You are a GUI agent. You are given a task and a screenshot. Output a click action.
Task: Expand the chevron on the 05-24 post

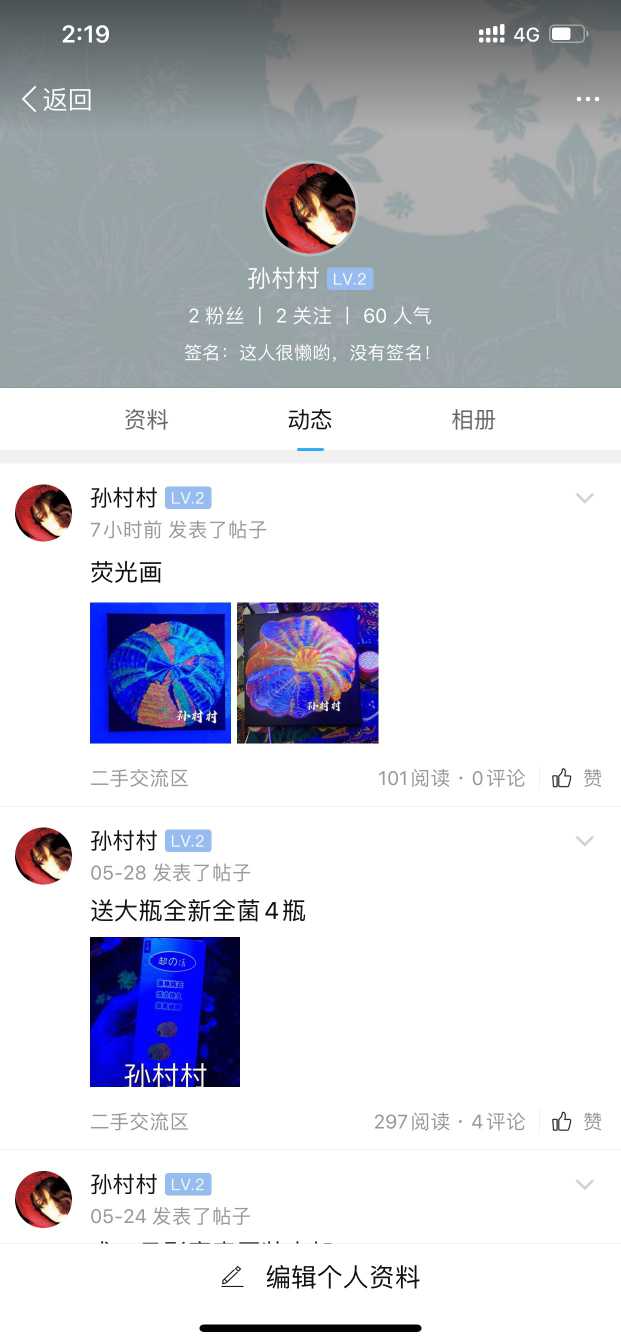[585, 1185]
